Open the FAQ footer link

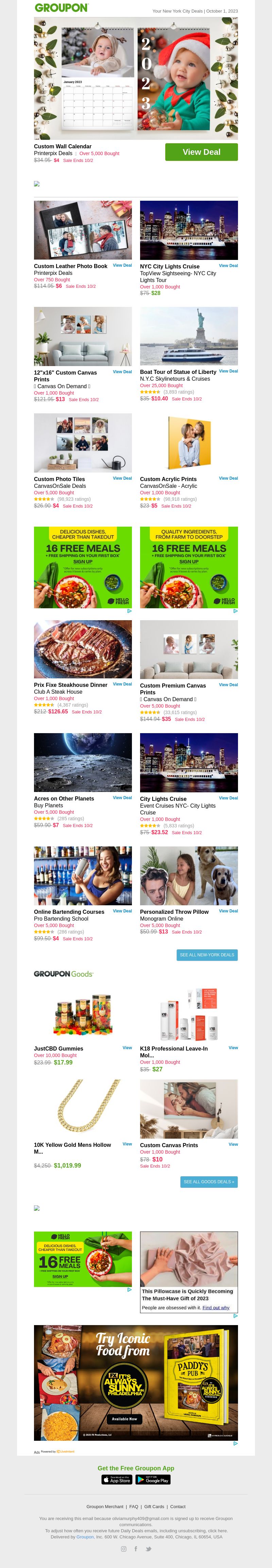tap(133, 1506)
